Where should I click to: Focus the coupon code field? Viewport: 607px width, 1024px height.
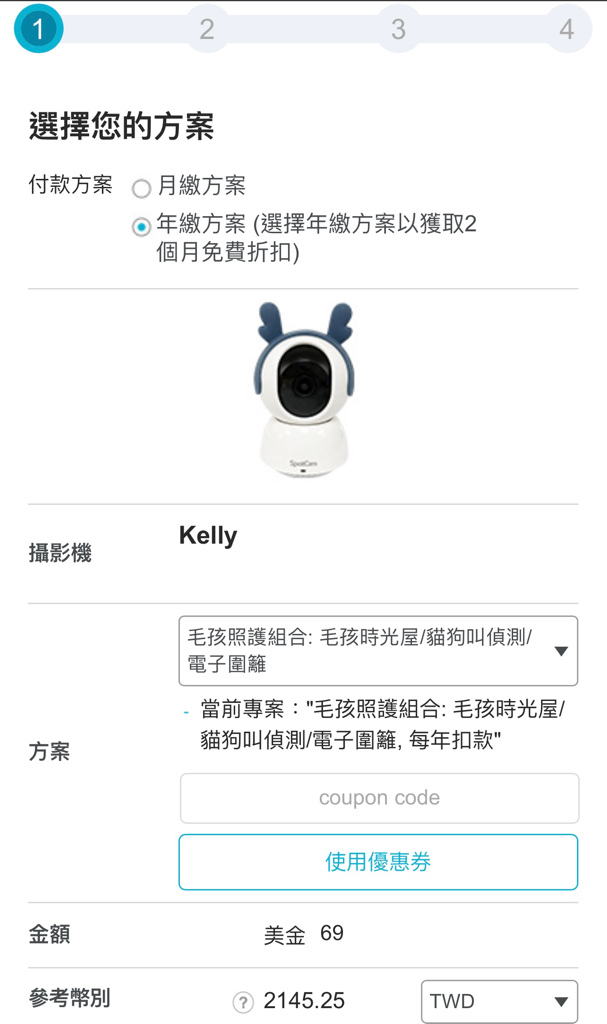click(x=379, y=798)
